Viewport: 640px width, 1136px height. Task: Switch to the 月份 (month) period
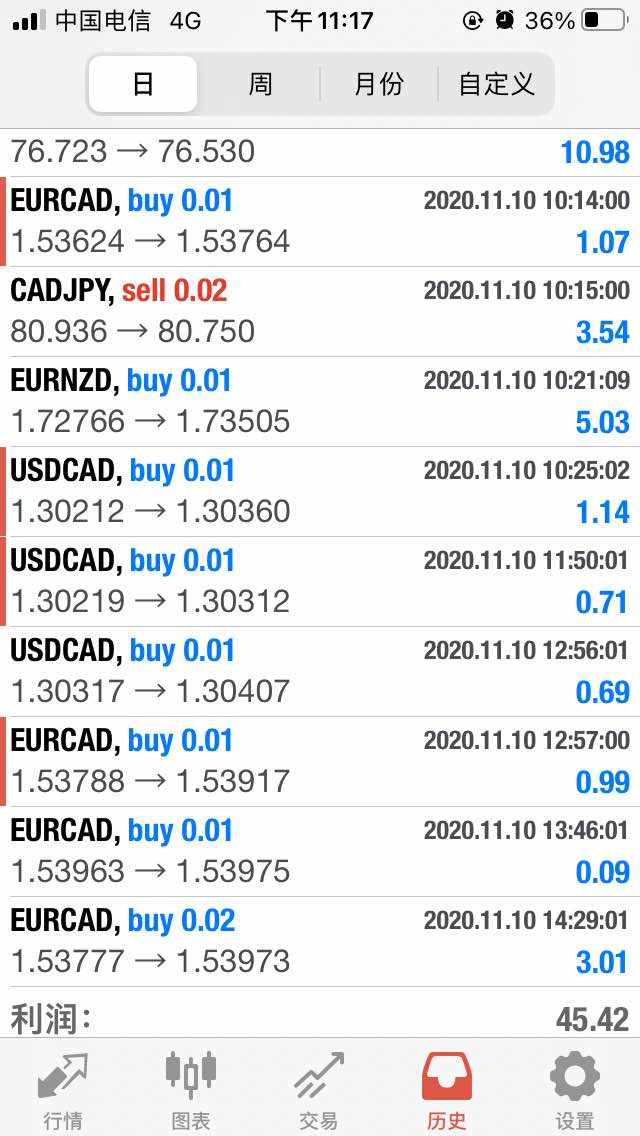click(x=378, y=84)
